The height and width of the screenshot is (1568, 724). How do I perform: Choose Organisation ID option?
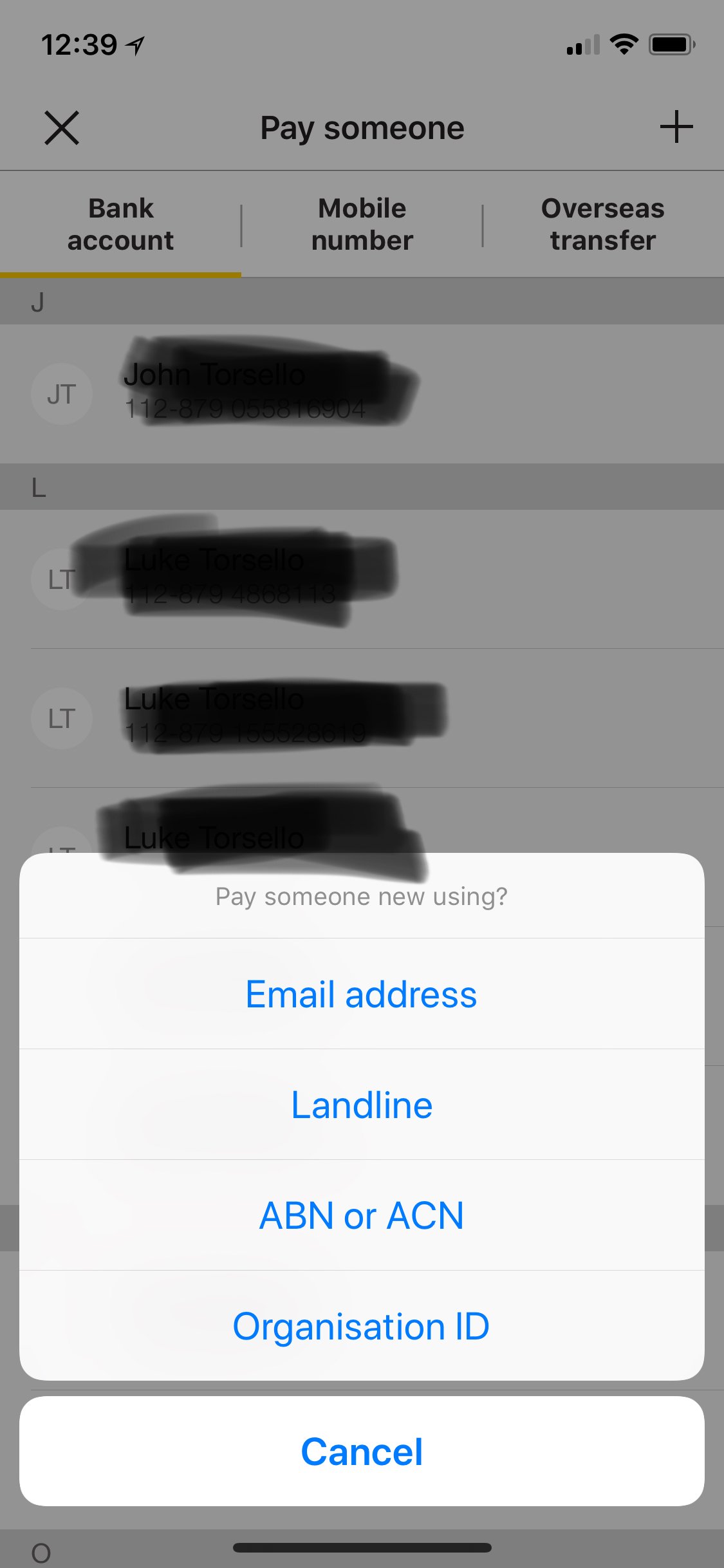point(362,1326)
